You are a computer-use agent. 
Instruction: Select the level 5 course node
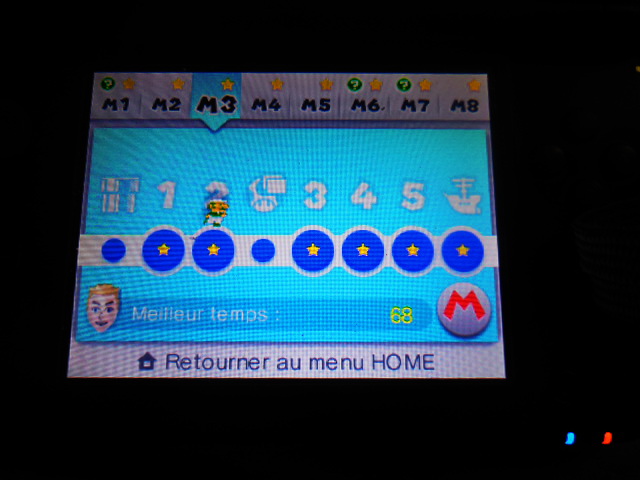(x=413, y=250)
